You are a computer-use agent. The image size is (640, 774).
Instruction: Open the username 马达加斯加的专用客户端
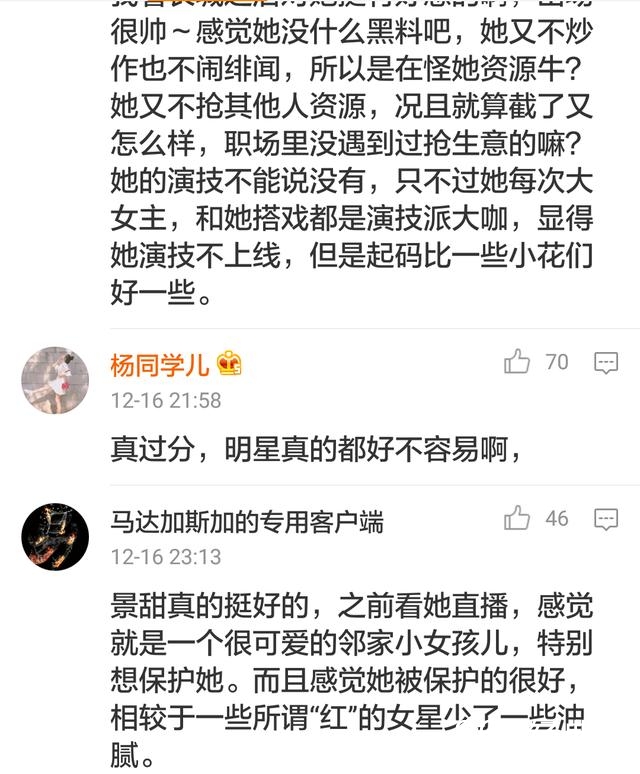[x=247, y=521]
